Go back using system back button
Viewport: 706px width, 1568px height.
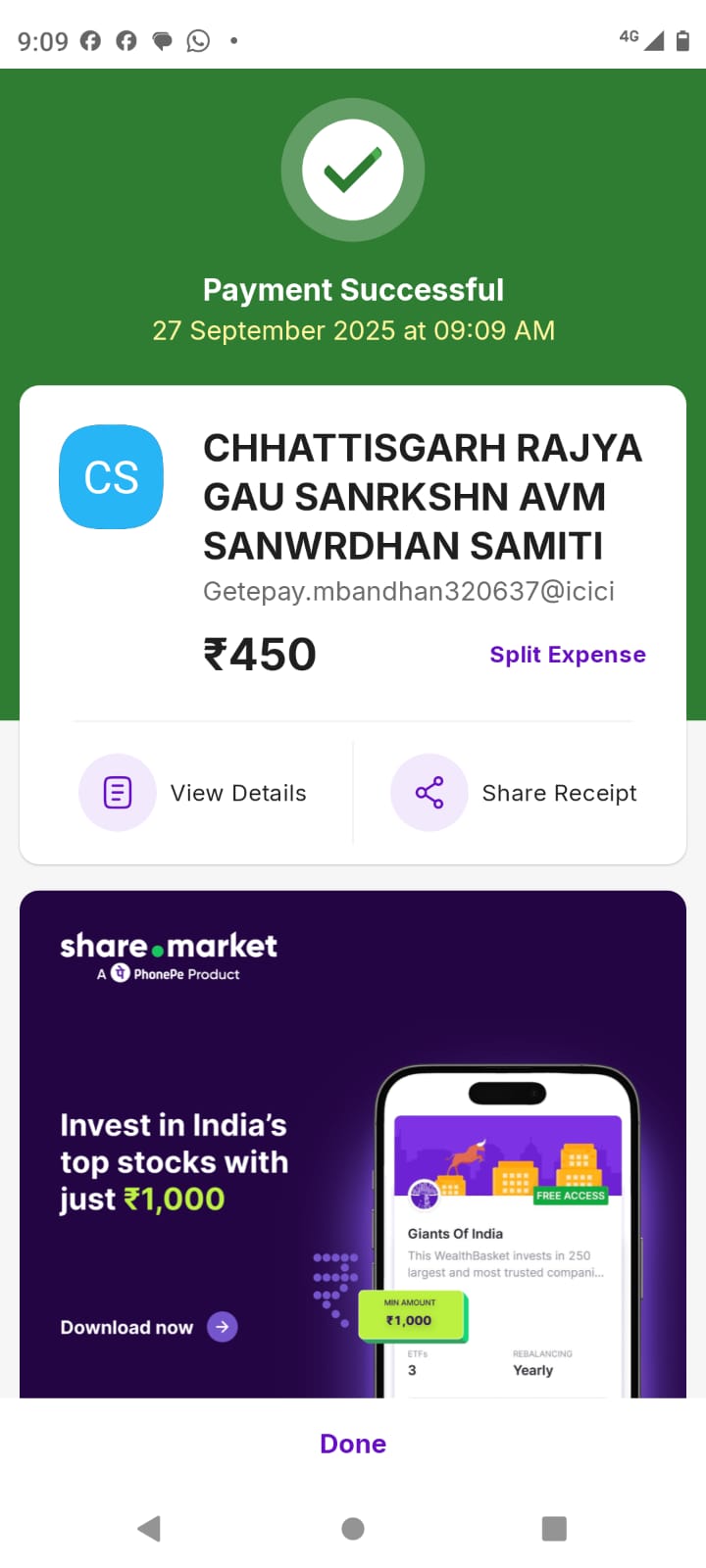149,1529
